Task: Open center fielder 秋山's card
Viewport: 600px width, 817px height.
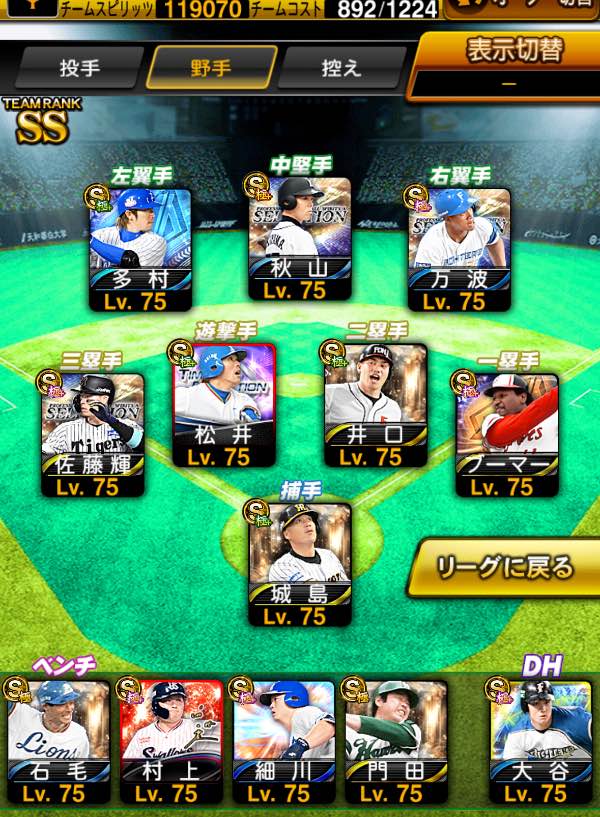Action: click(300, 239)
